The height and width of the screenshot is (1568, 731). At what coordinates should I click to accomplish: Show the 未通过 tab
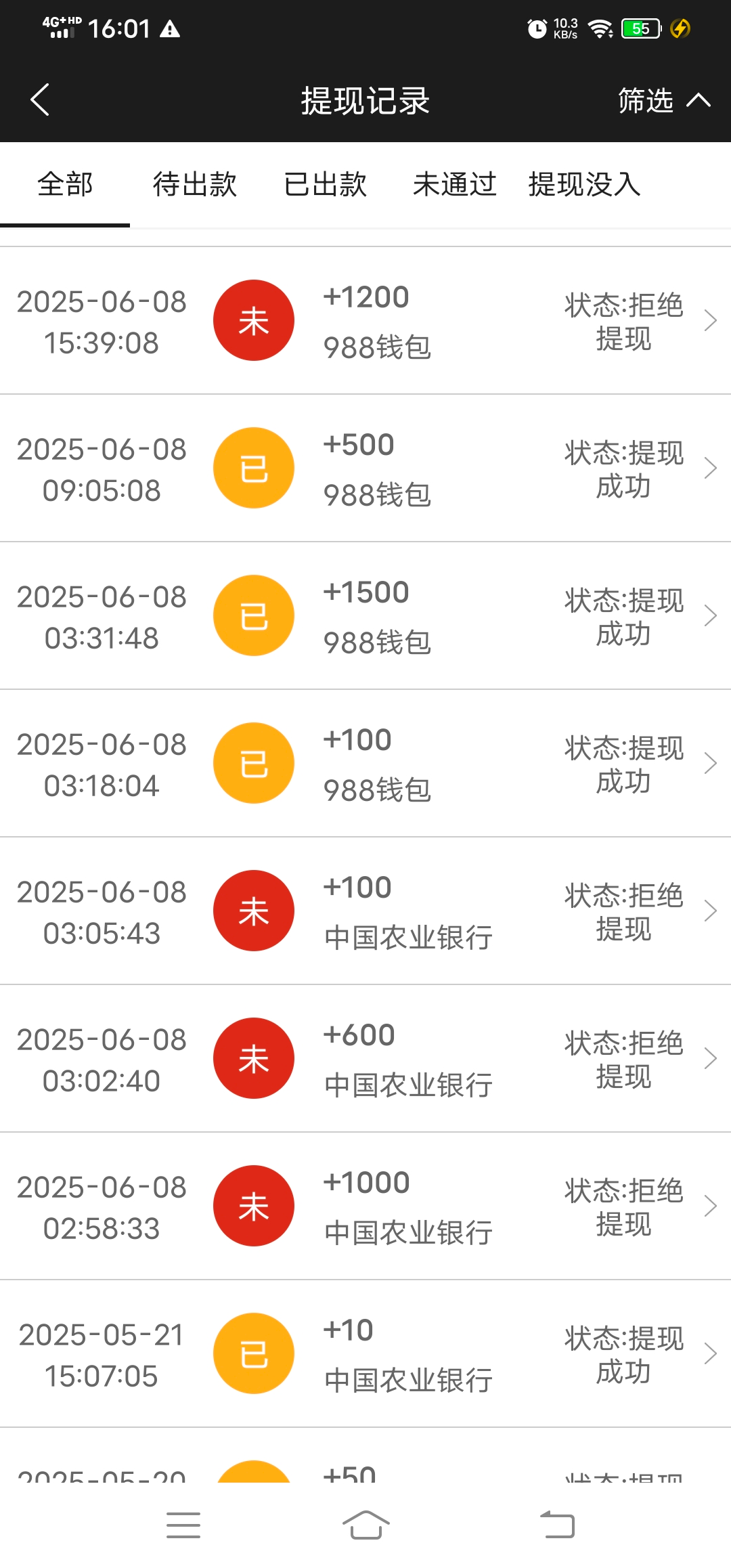coord(455,184)
